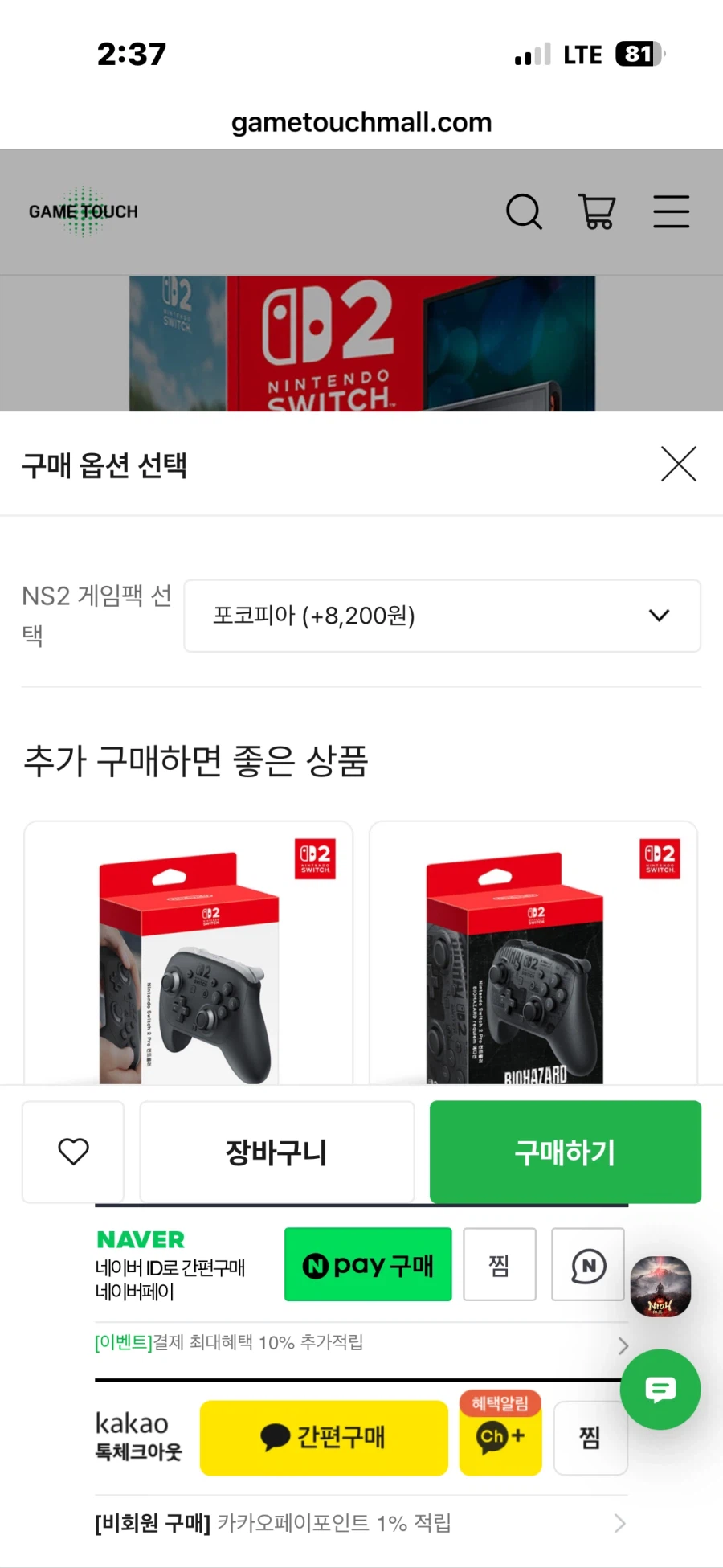The width and height of the screenshot is (723, 1568).
Task: Click the circular Naver N icon
Action: click(x=587, y=1264)
